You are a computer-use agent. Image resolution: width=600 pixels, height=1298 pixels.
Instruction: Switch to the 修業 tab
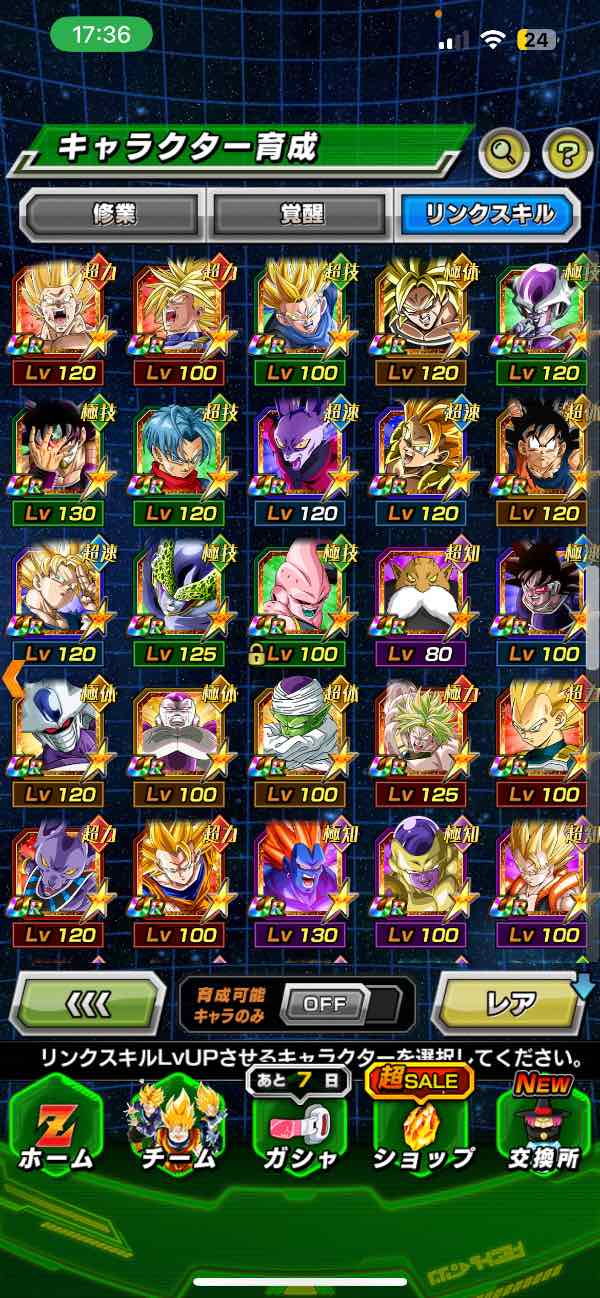(x=112, y=214)
